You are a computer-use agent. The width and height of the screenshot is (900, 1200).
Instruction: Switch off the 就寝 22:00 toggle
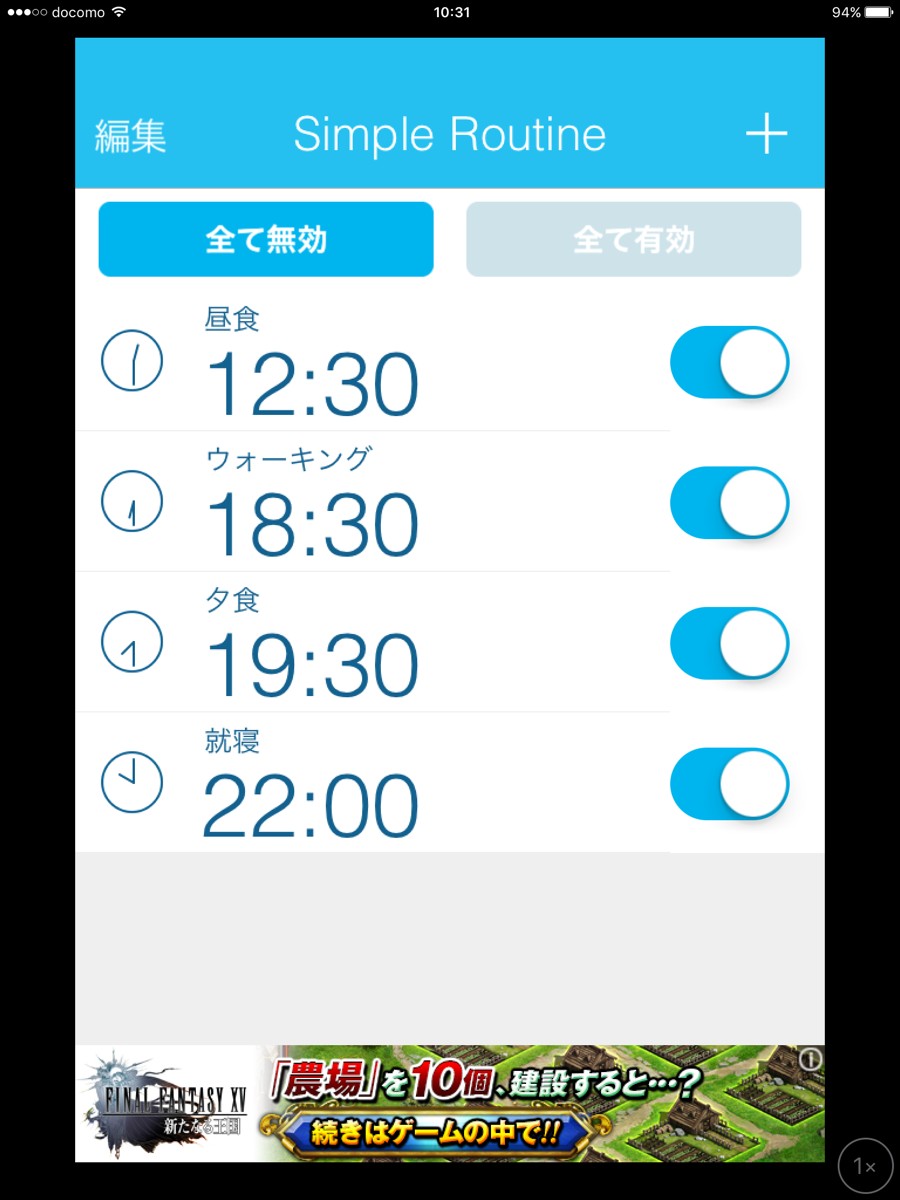729,784
